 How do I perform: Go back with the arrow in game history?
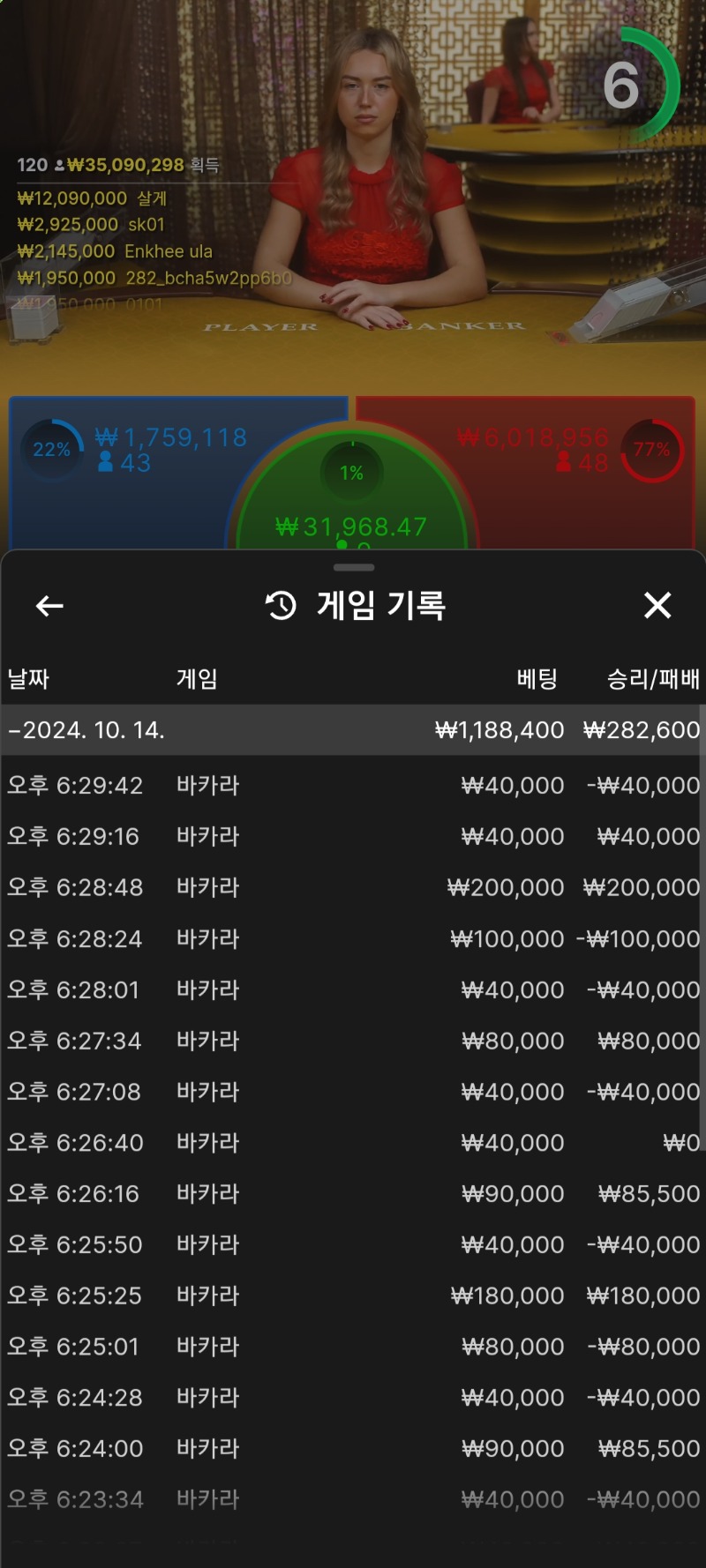pos(49,606)
